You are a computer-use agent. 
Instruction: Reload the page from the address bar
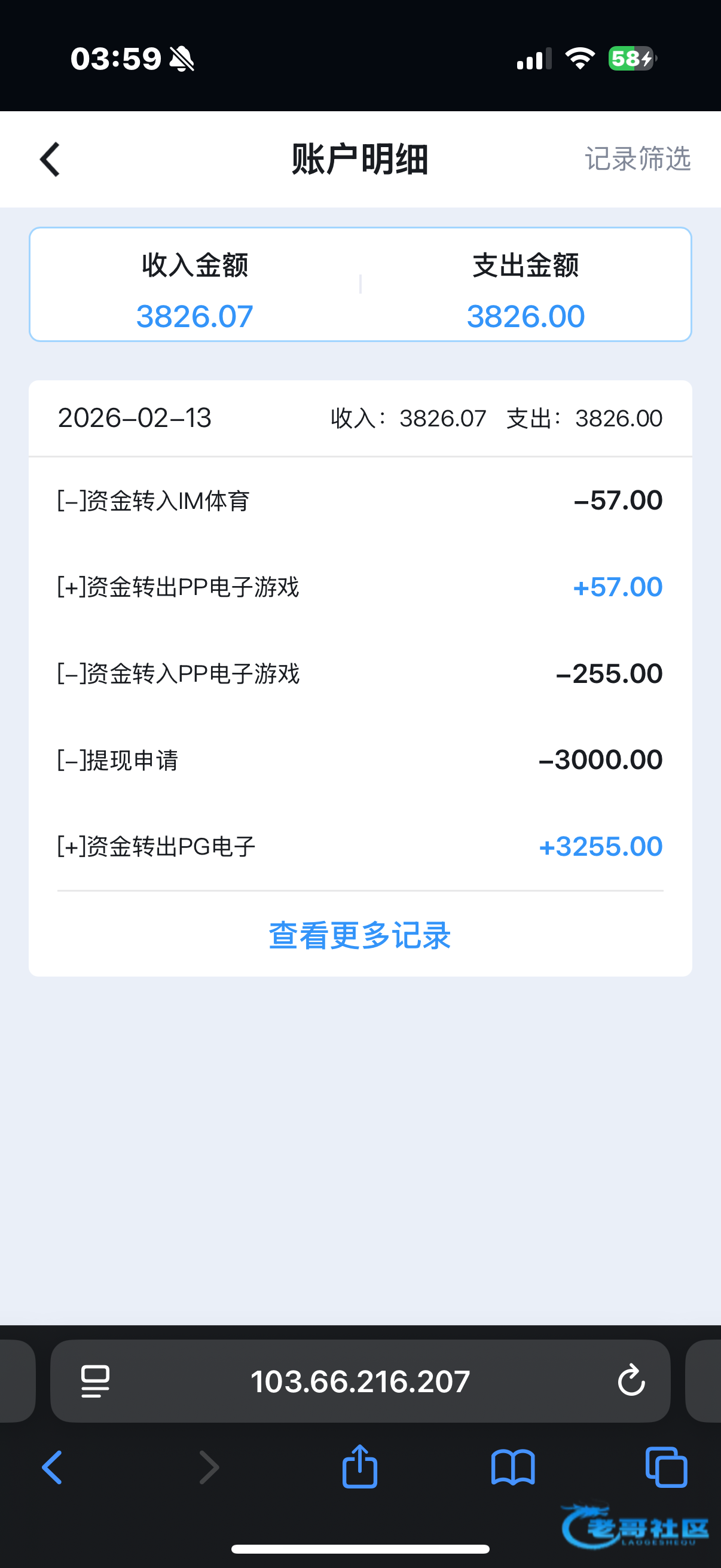[x=631, y=1380]
